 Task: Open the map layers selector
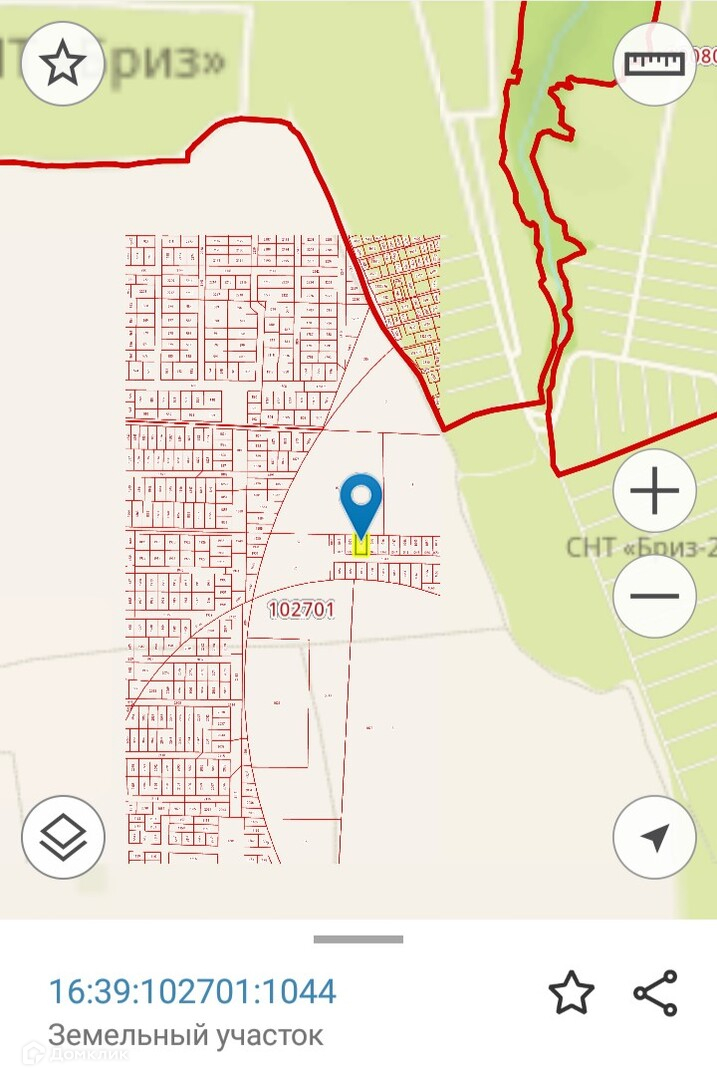(63, 838)
